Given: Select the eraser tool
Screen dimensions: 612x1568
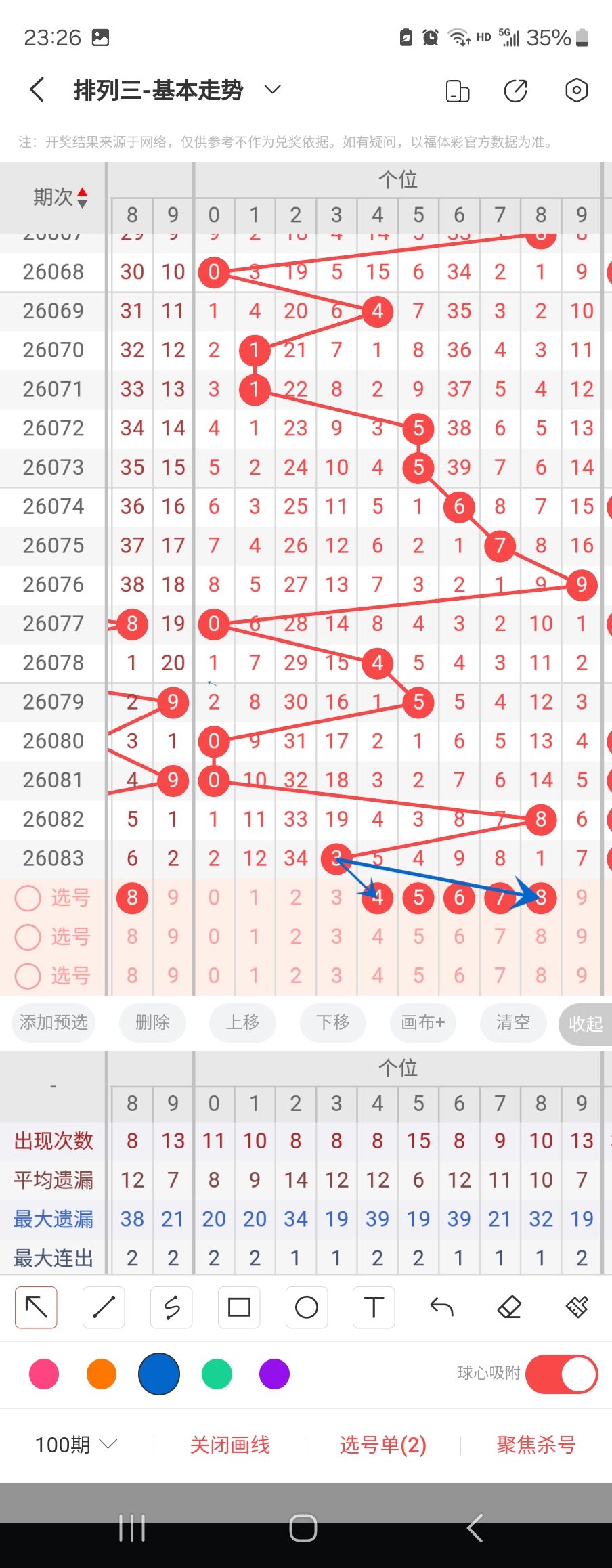Looking at the screenshot, I should tap(510, 1307).
